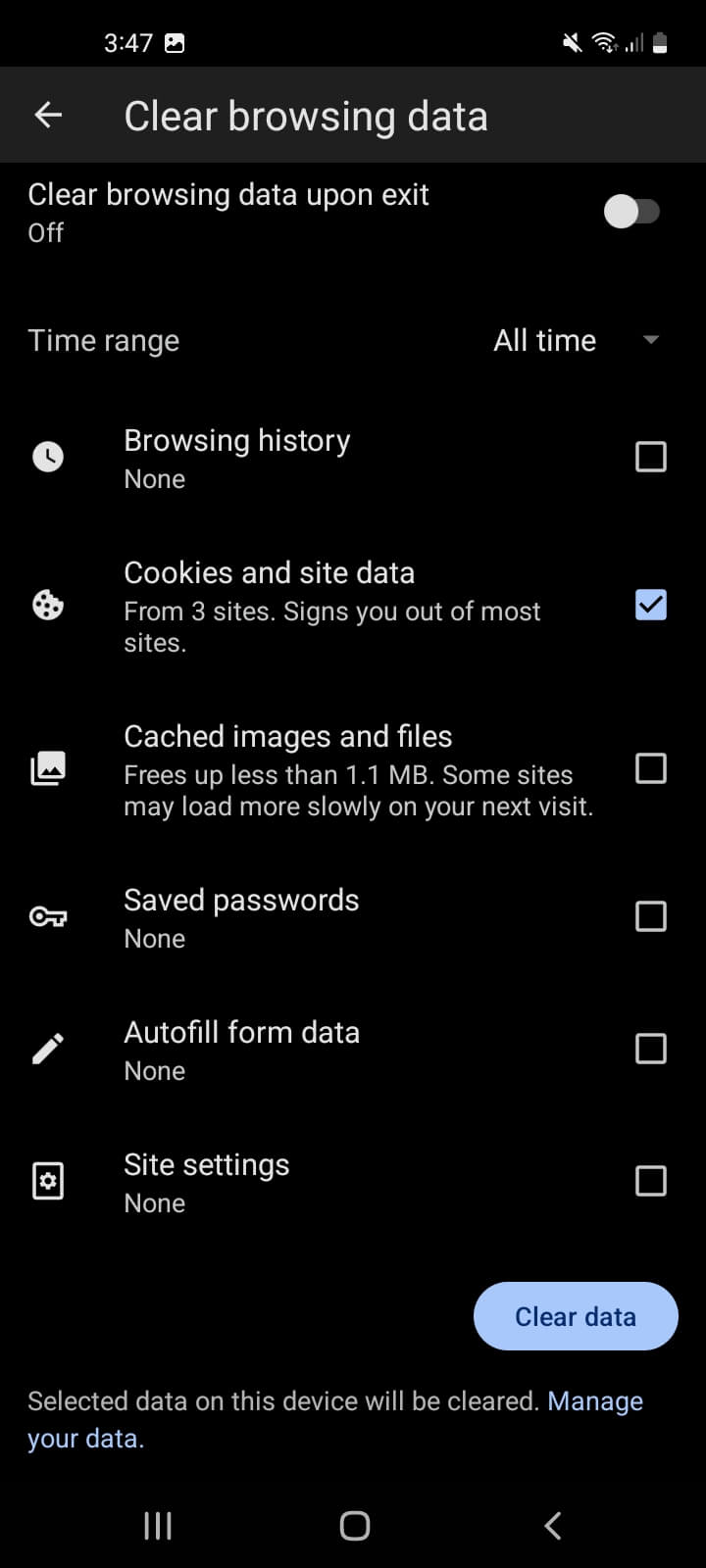
Task: Tap the Clear data button
Action: point(576,1316)
